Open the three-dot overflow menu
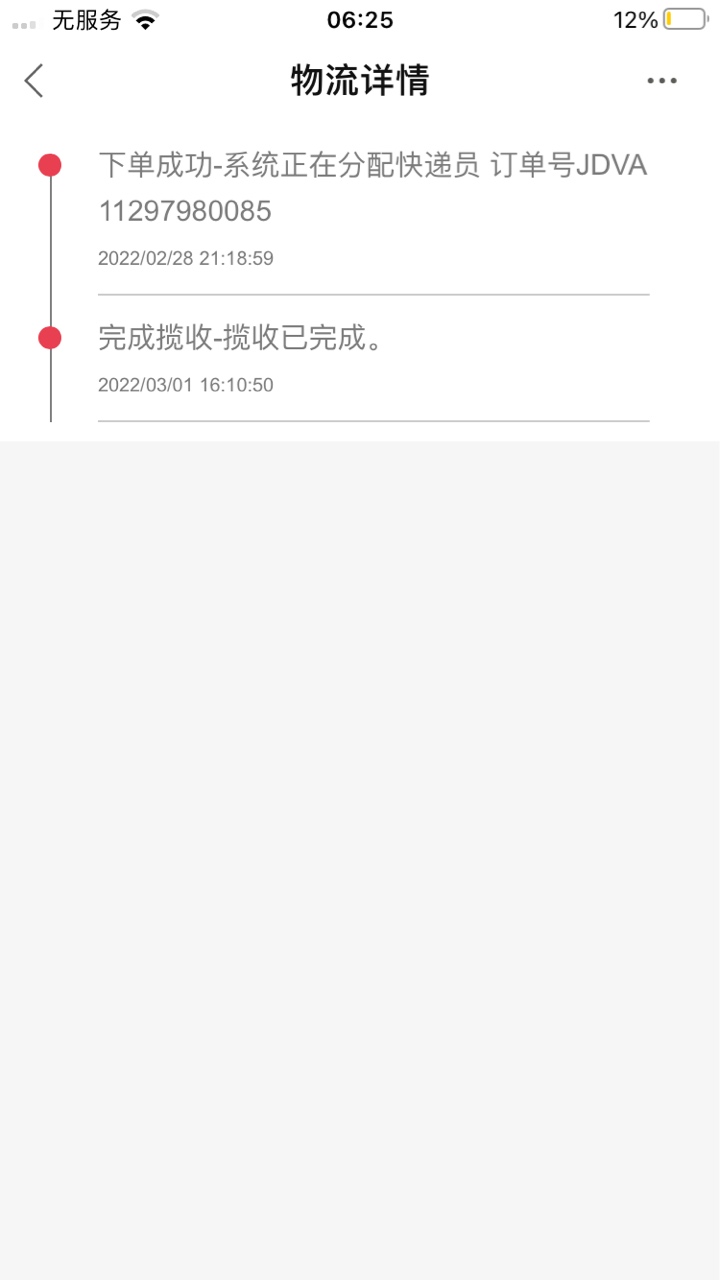The width and height of the screenshot is (720, 1280). coord(662,81)
